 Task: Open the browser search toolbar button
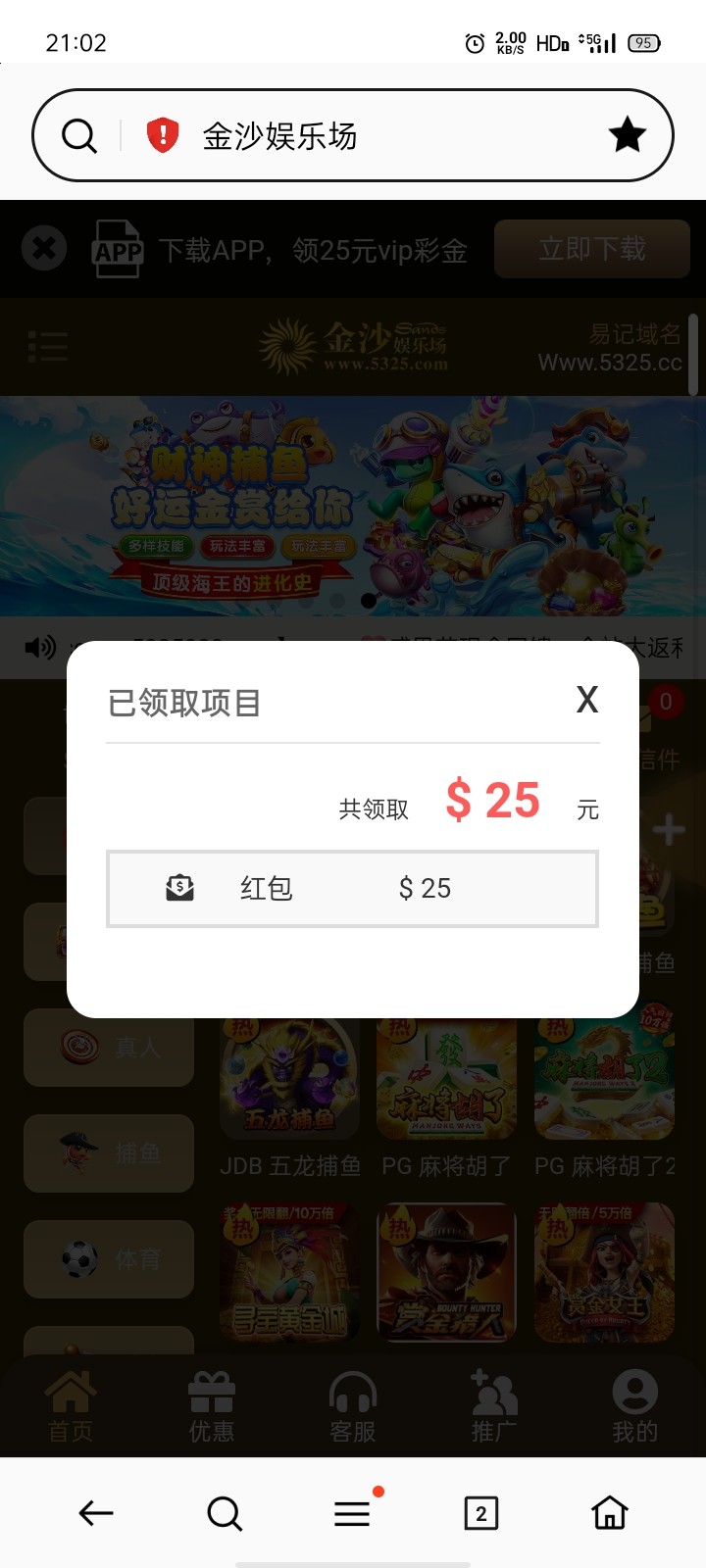coord(225,1513)
